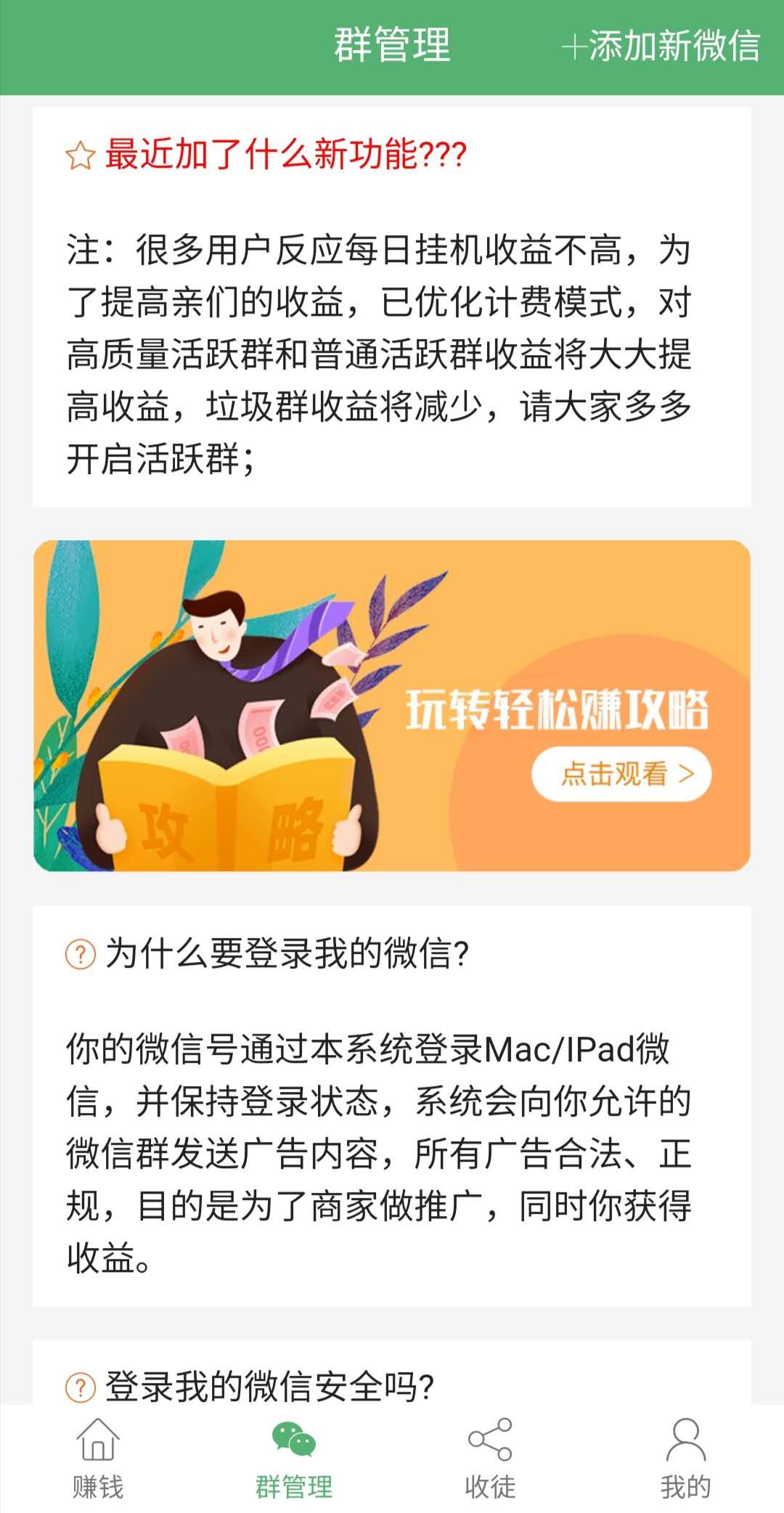Open the 赚钱 home tab icon
The image size is (784, 1513).
98,1441
